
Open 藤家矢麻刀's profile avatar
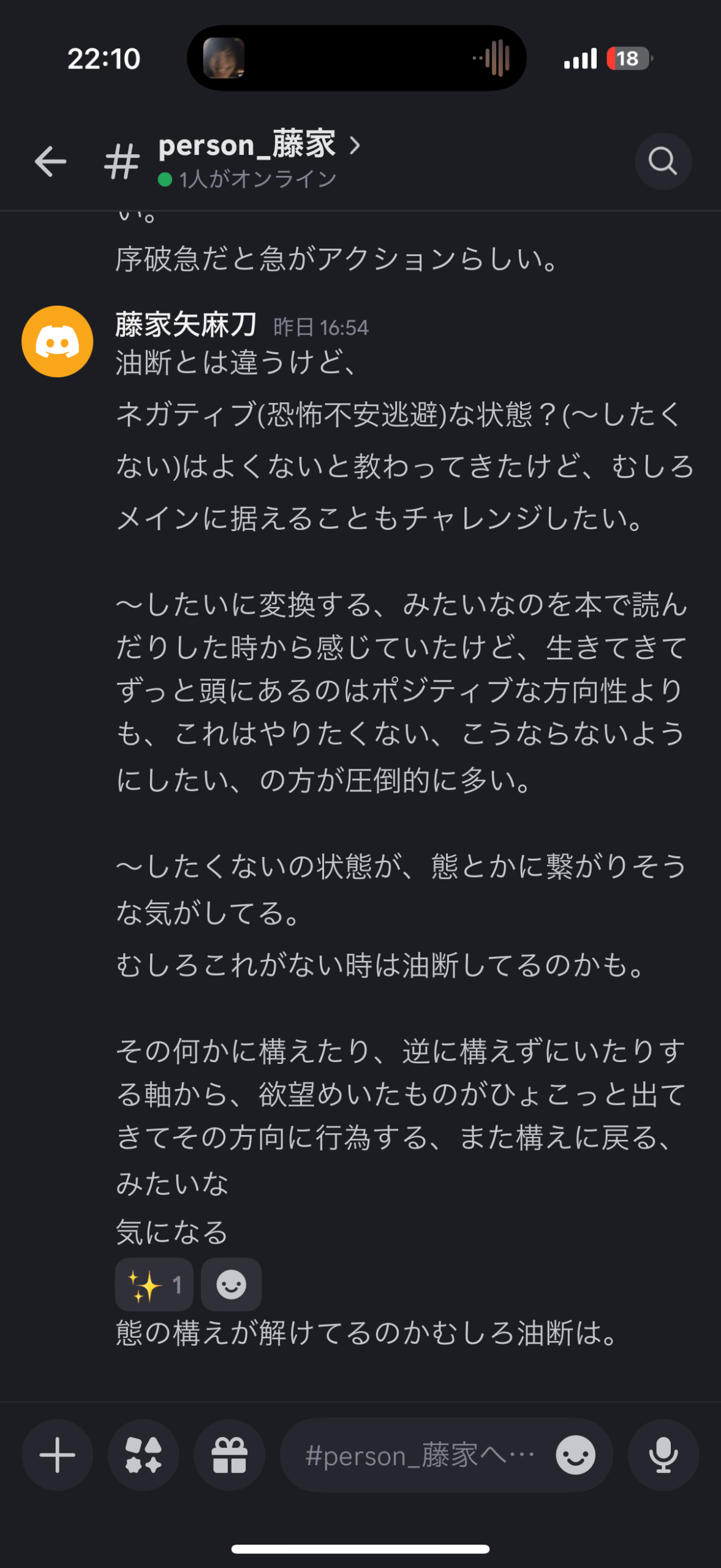(x=57, y=341)
